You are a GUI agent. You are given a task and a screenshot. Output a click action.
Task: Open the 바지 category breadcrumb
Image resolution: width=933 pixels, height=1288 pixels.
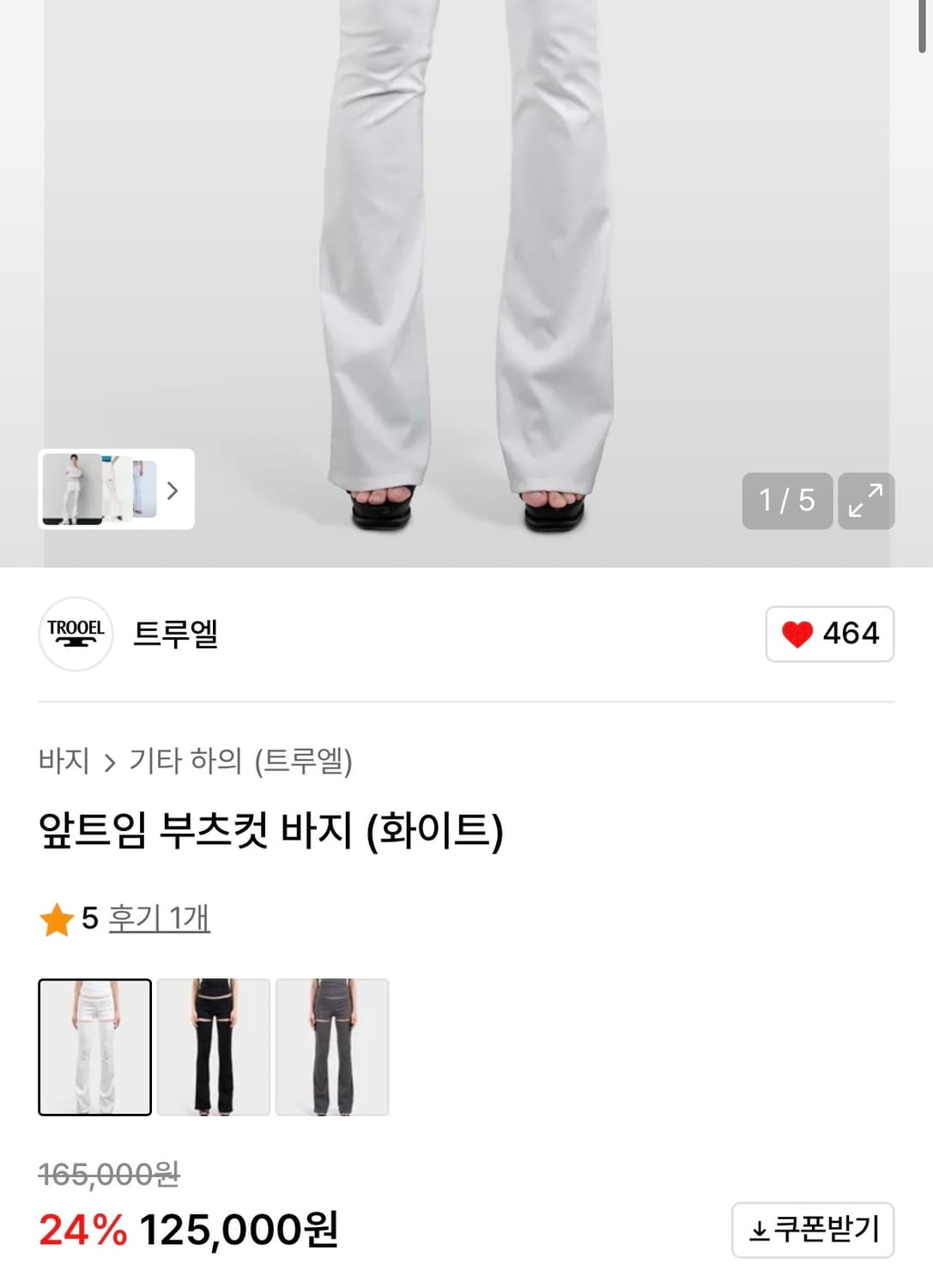pyautogui.click(x=64, y=761)
